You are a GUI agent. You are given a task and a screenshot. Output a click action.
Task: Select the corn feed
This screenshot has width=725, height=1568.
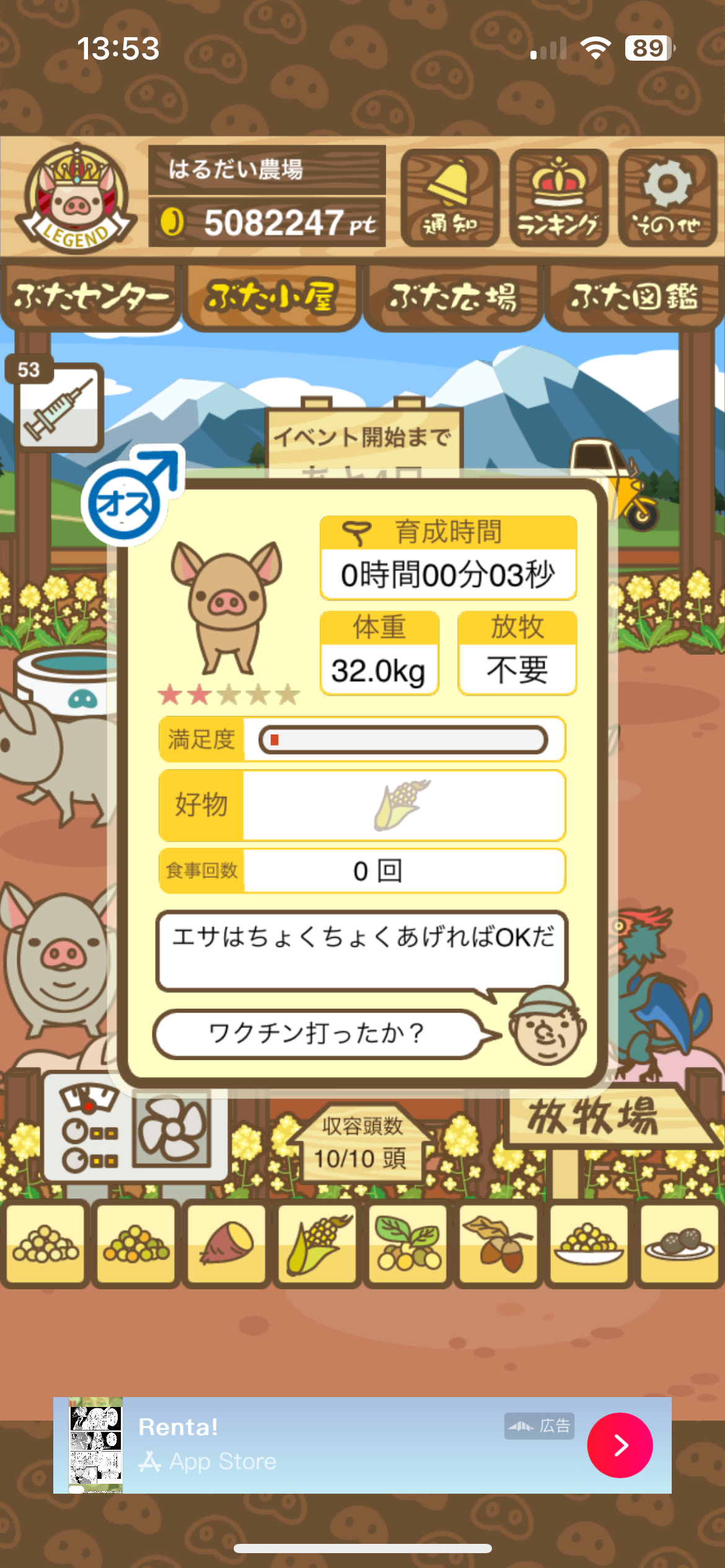(317, 1244)
